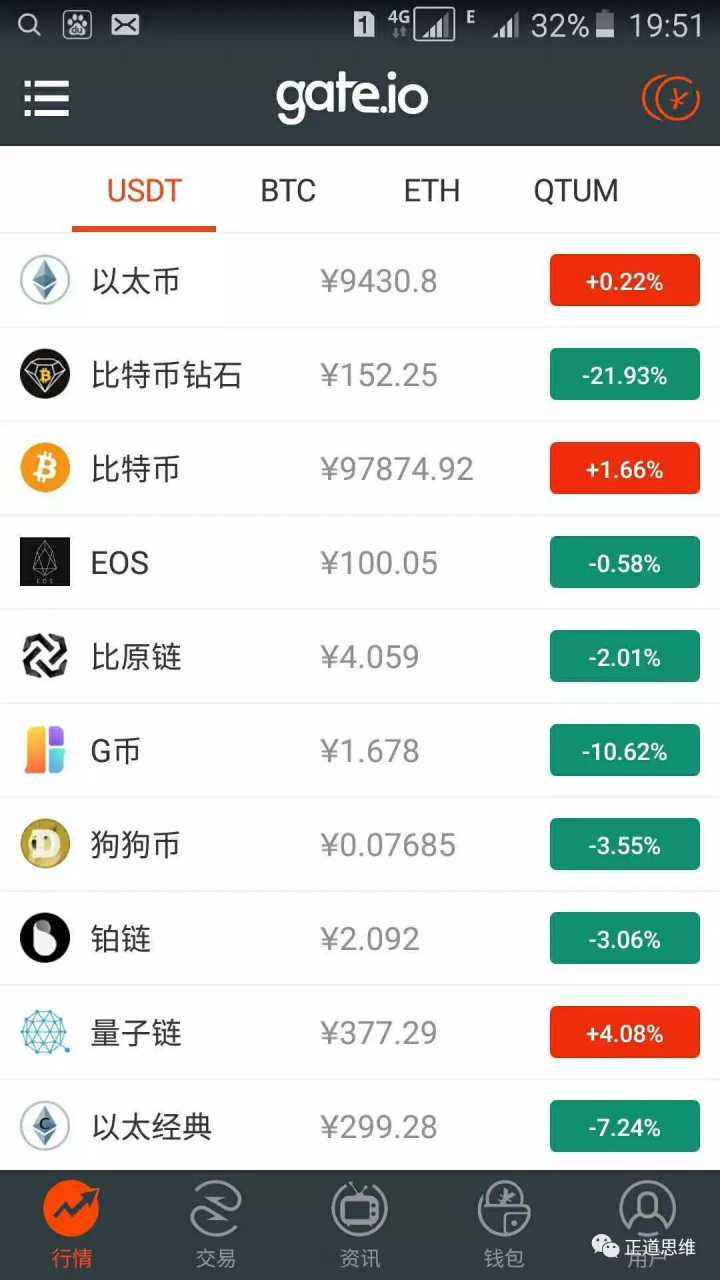Switch to the ETH market tab
The height and width of the screenshot is (1280, 720).
(x=432, y=190)
